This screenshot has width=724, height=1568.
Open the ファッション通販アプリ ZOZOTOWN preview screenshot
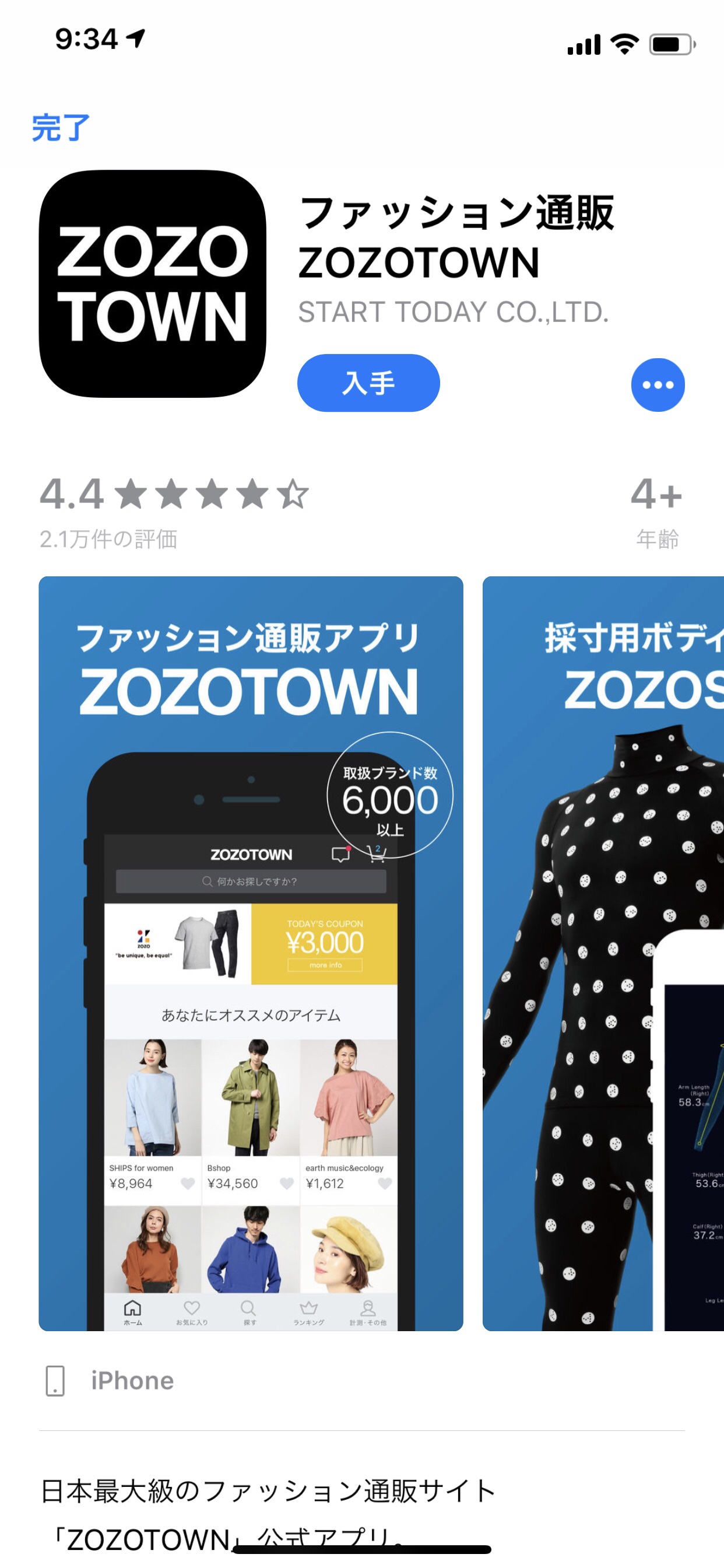coord(251,953)
